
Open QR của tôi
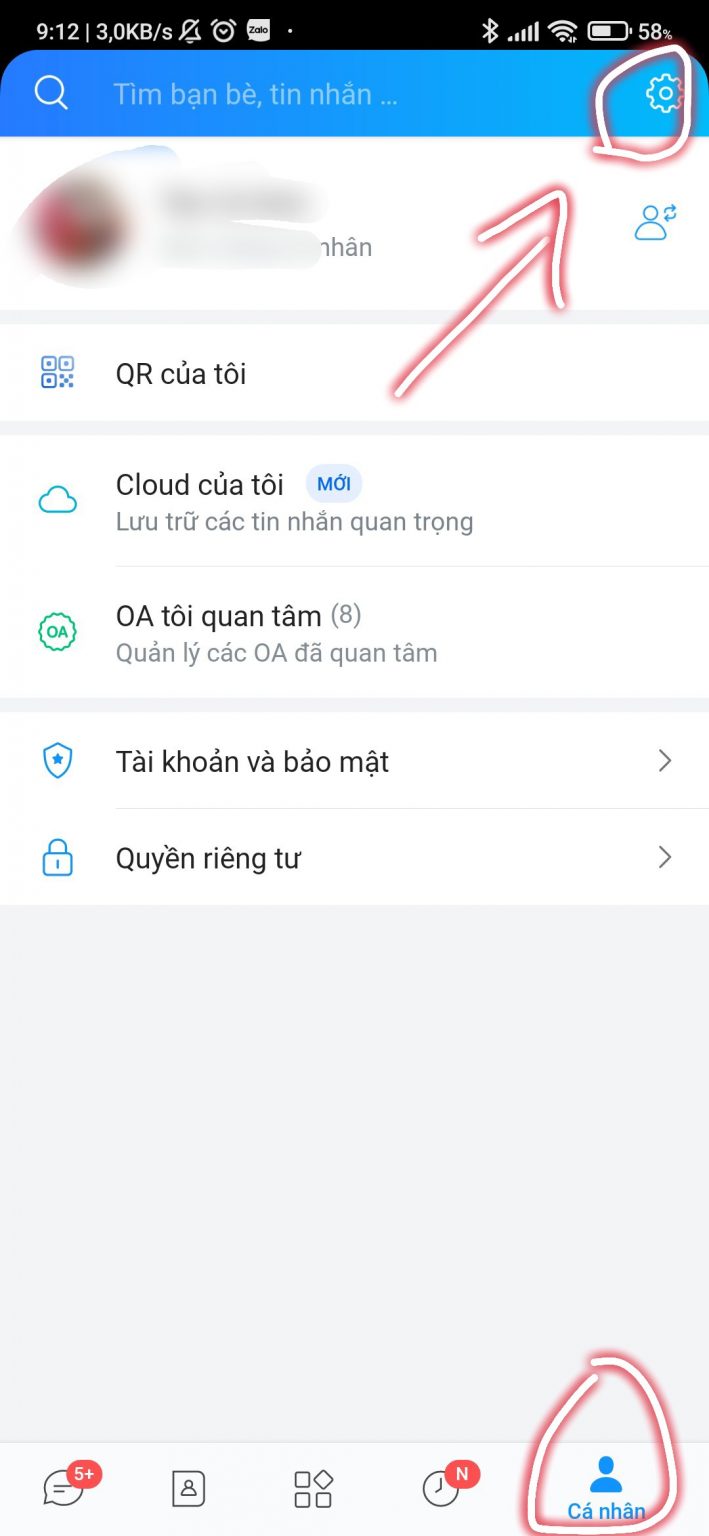[x=180, y=374]
